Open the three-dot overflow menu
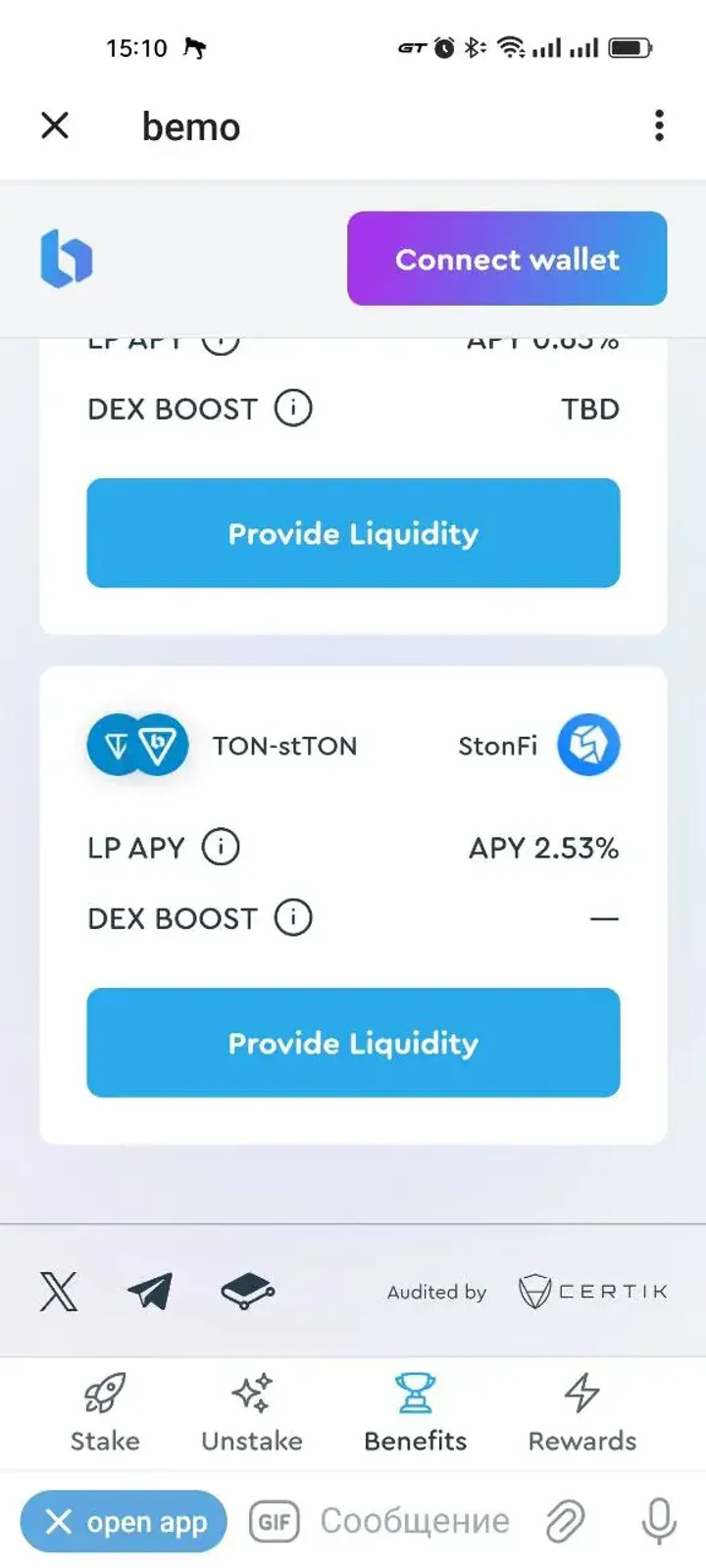Screen dimensions: 706x1568 (658, 126)
